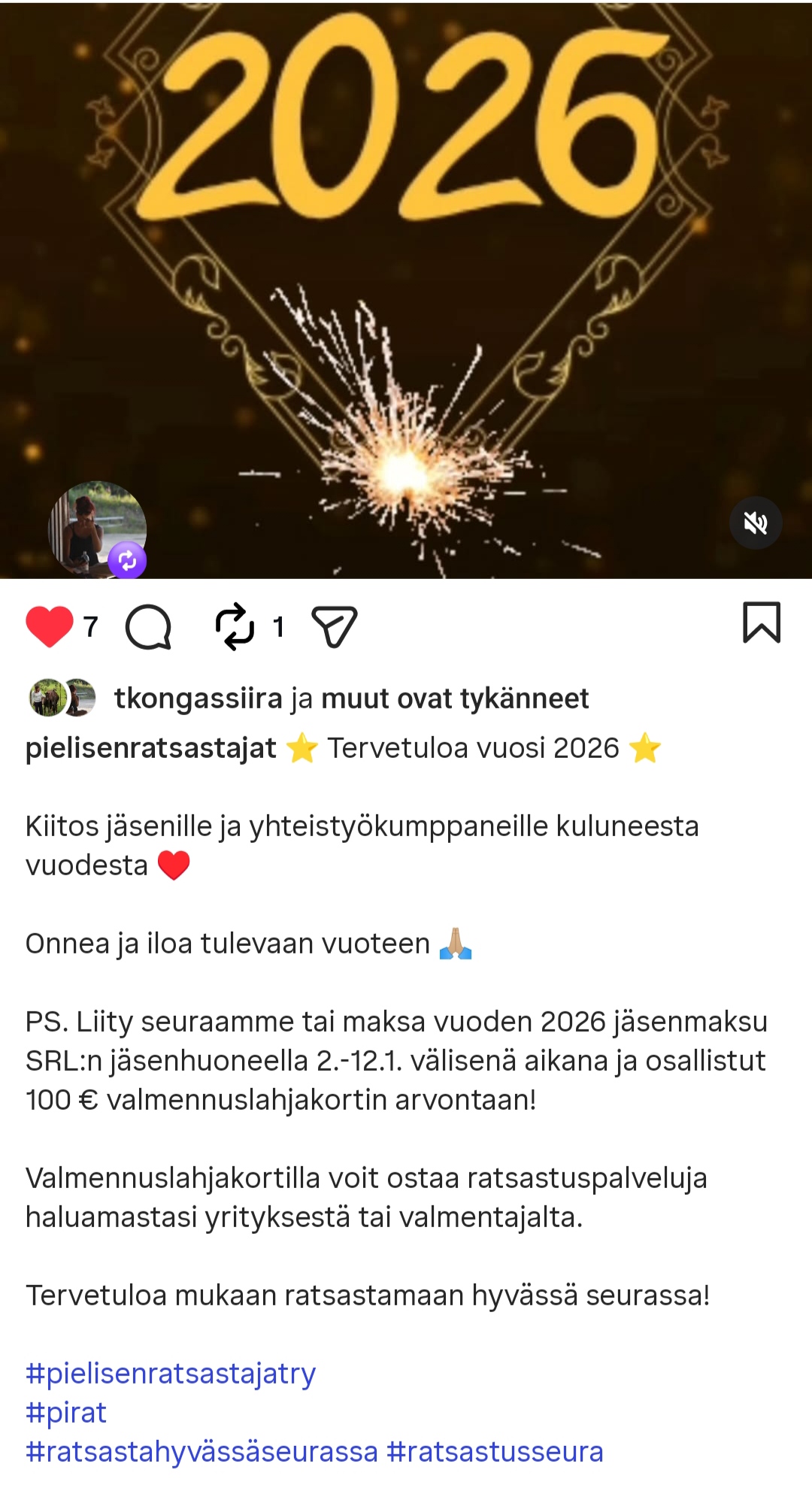Open the hashtag #pirat
812x1485 pixels.
click(66, 1412)
